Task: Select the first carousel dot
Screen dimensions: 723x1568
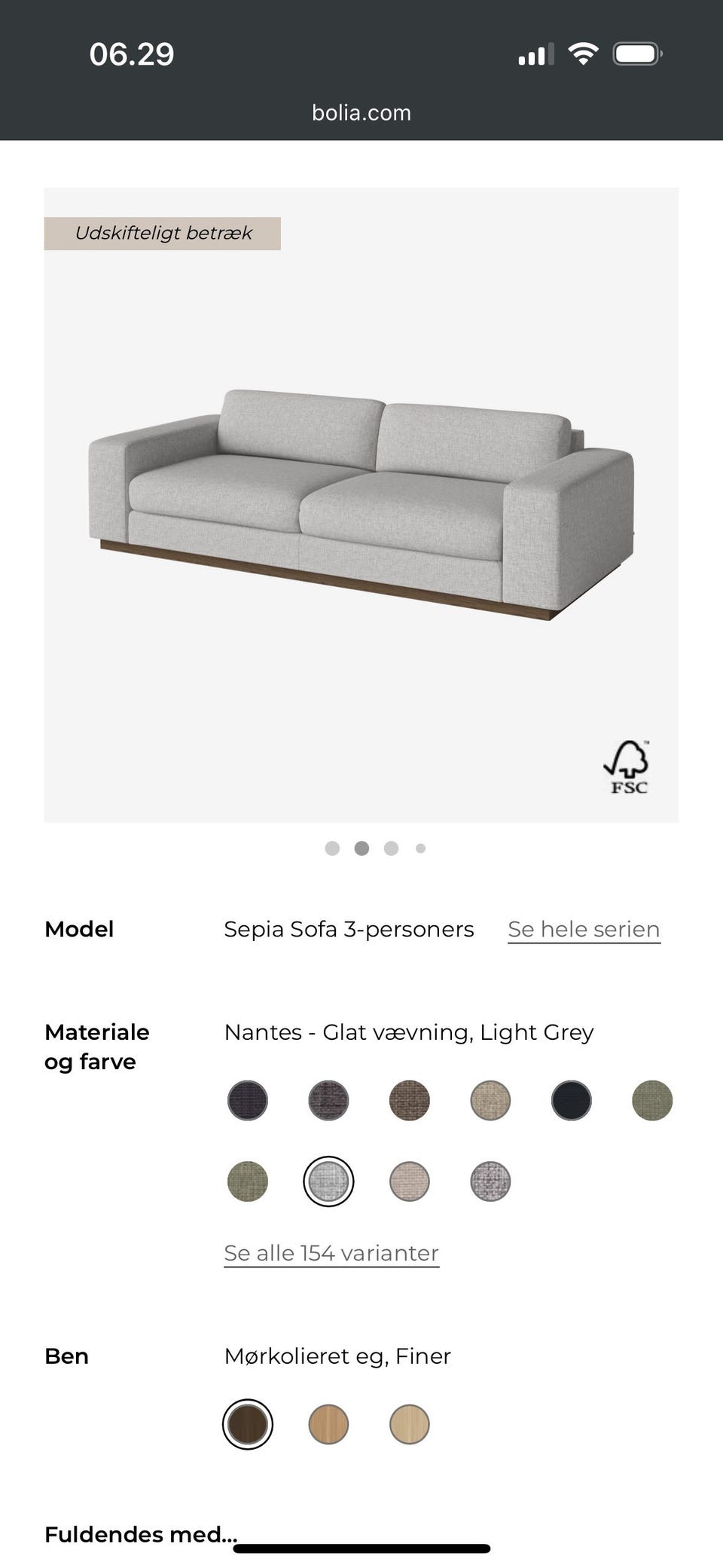Action: (332, 848)
